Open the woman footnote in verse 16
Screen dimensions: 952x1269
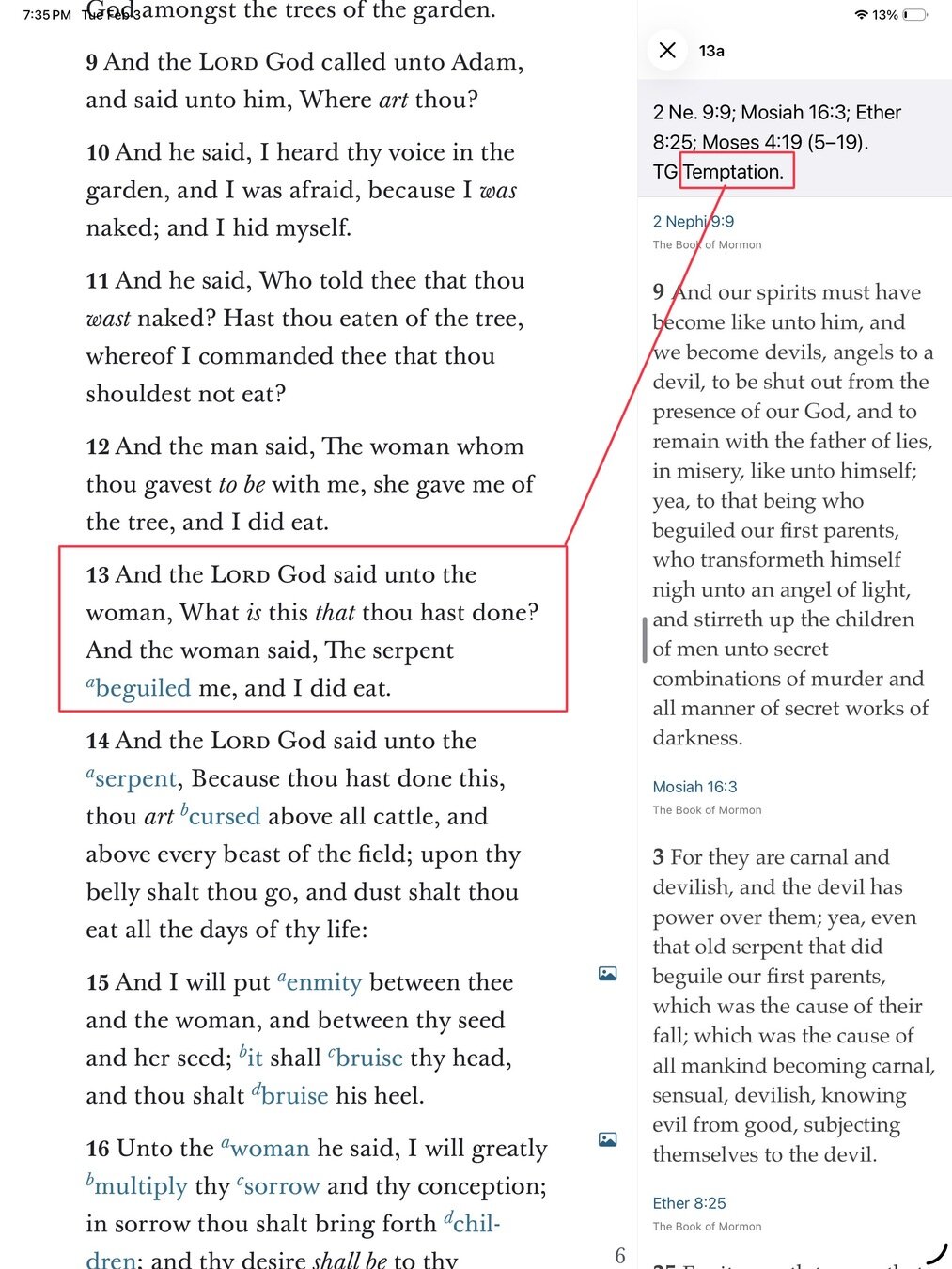coord(265,1148)
